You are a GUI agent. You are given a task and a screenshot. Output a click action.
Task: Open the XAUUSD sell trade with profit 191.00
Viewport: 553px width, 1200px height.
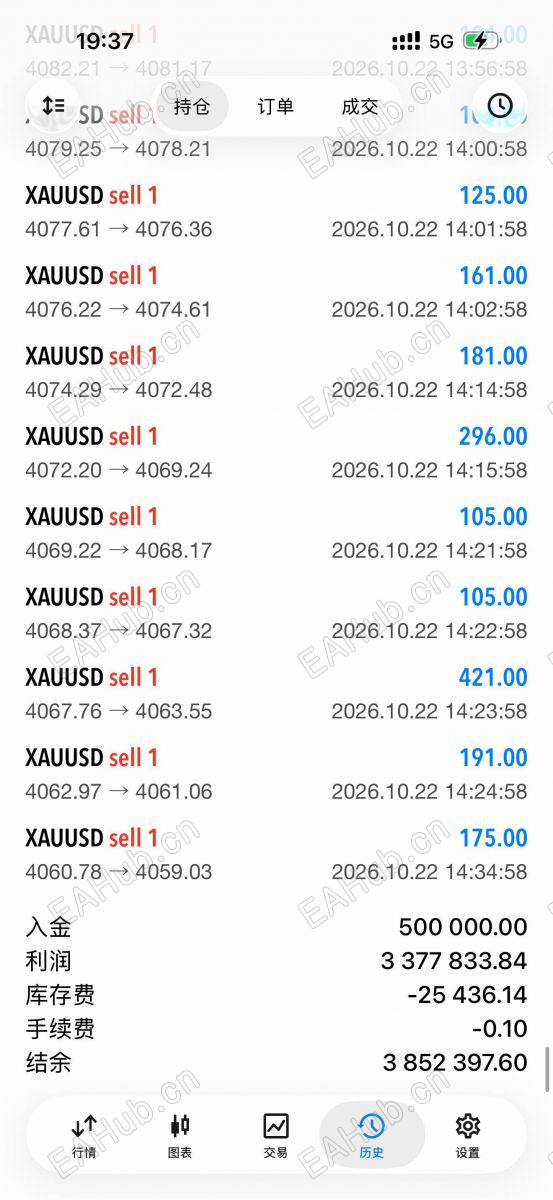tap(276, 773)
